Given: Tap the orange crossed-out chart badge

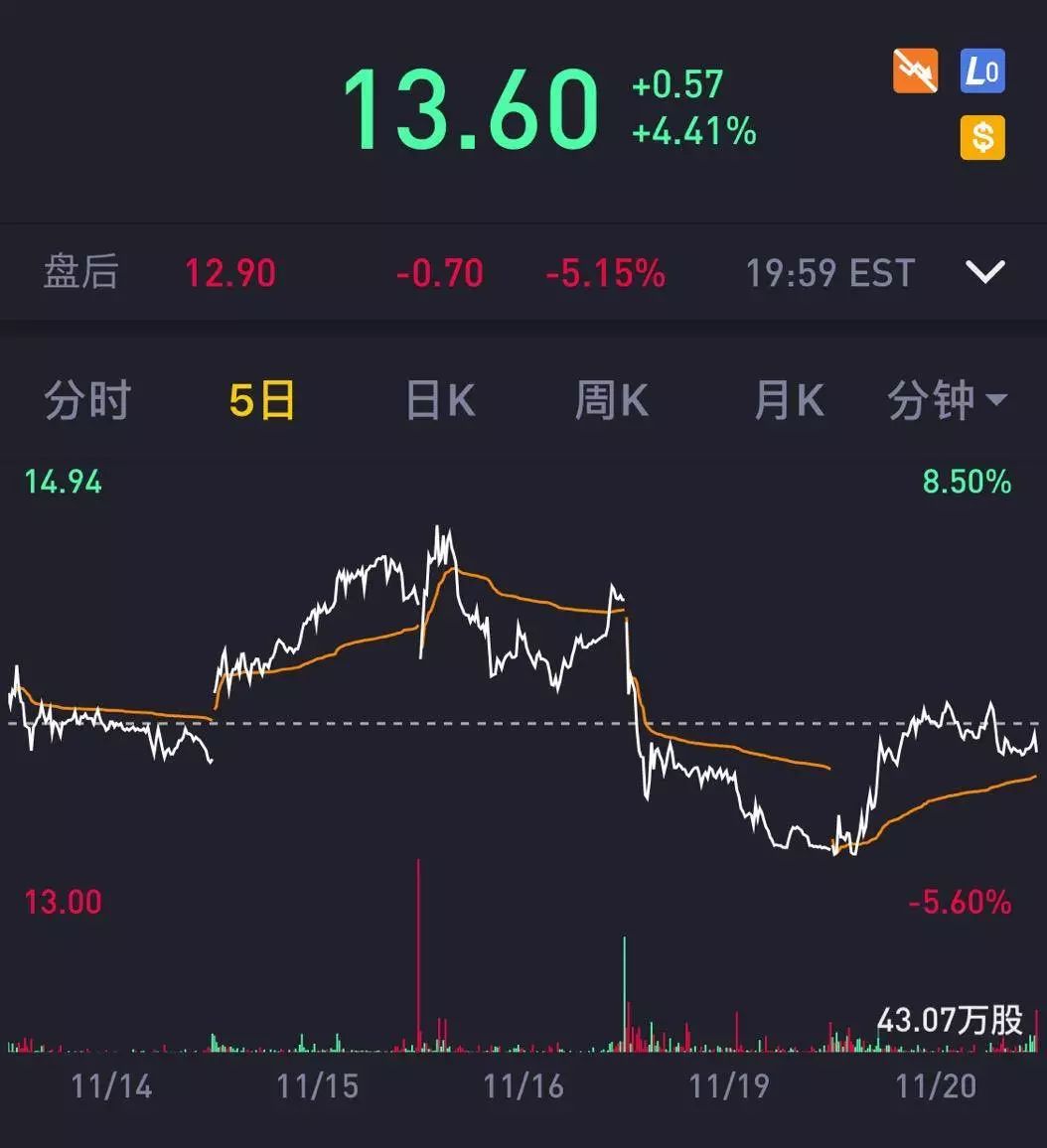Looking at the screenshot, I should (x=915, y=72).
